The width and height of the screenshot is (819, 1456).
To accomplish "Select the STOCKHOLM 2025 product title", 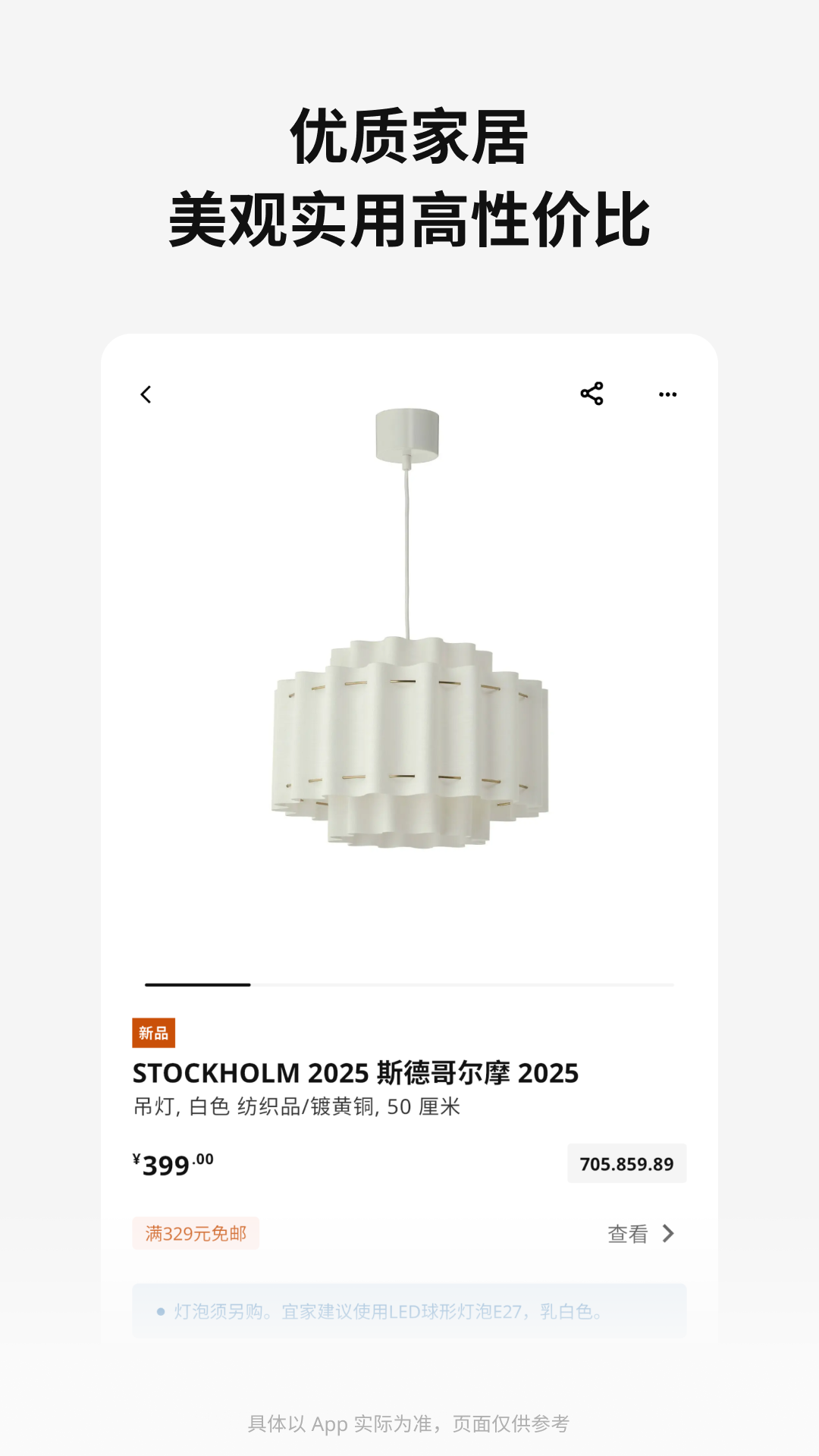I will 356,1072.
